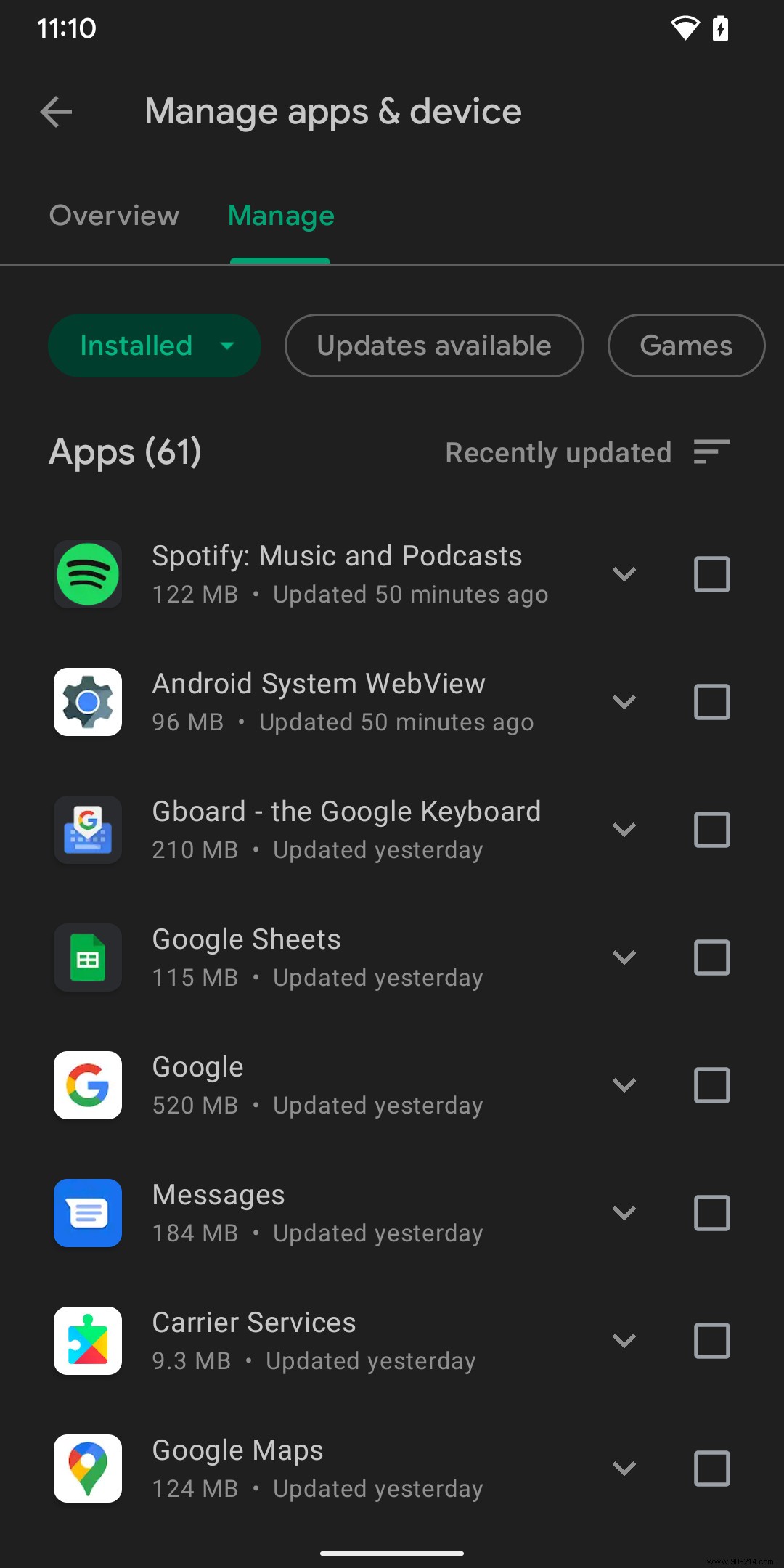Click the Google app icon
This screenshot has height=1568, width=784.
(87, 1085)
